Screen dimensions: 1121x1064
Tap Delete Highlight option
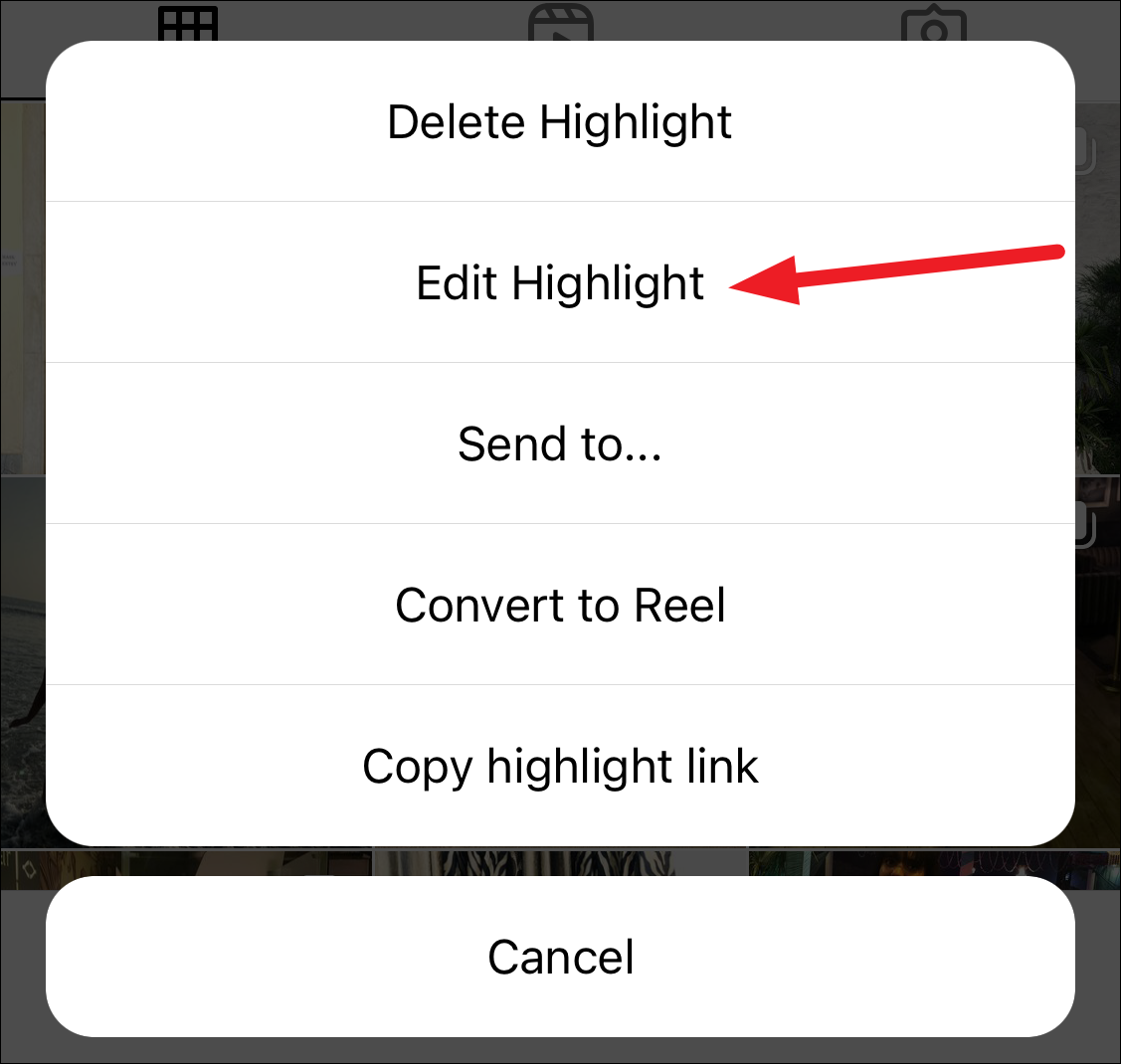point(560,122)
